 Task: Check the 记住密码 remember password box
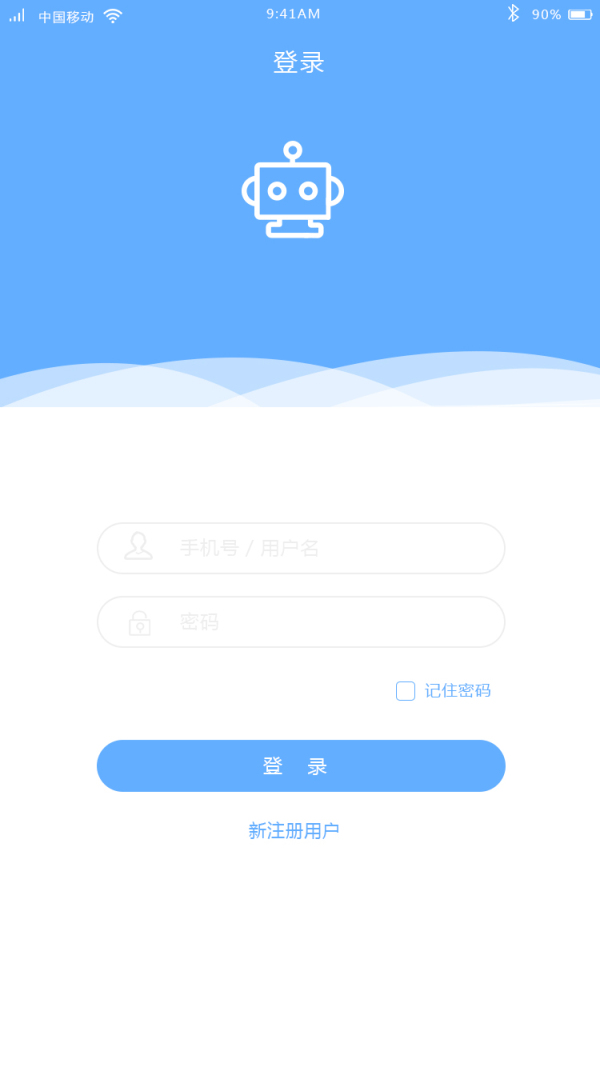(x=405, y=691)
